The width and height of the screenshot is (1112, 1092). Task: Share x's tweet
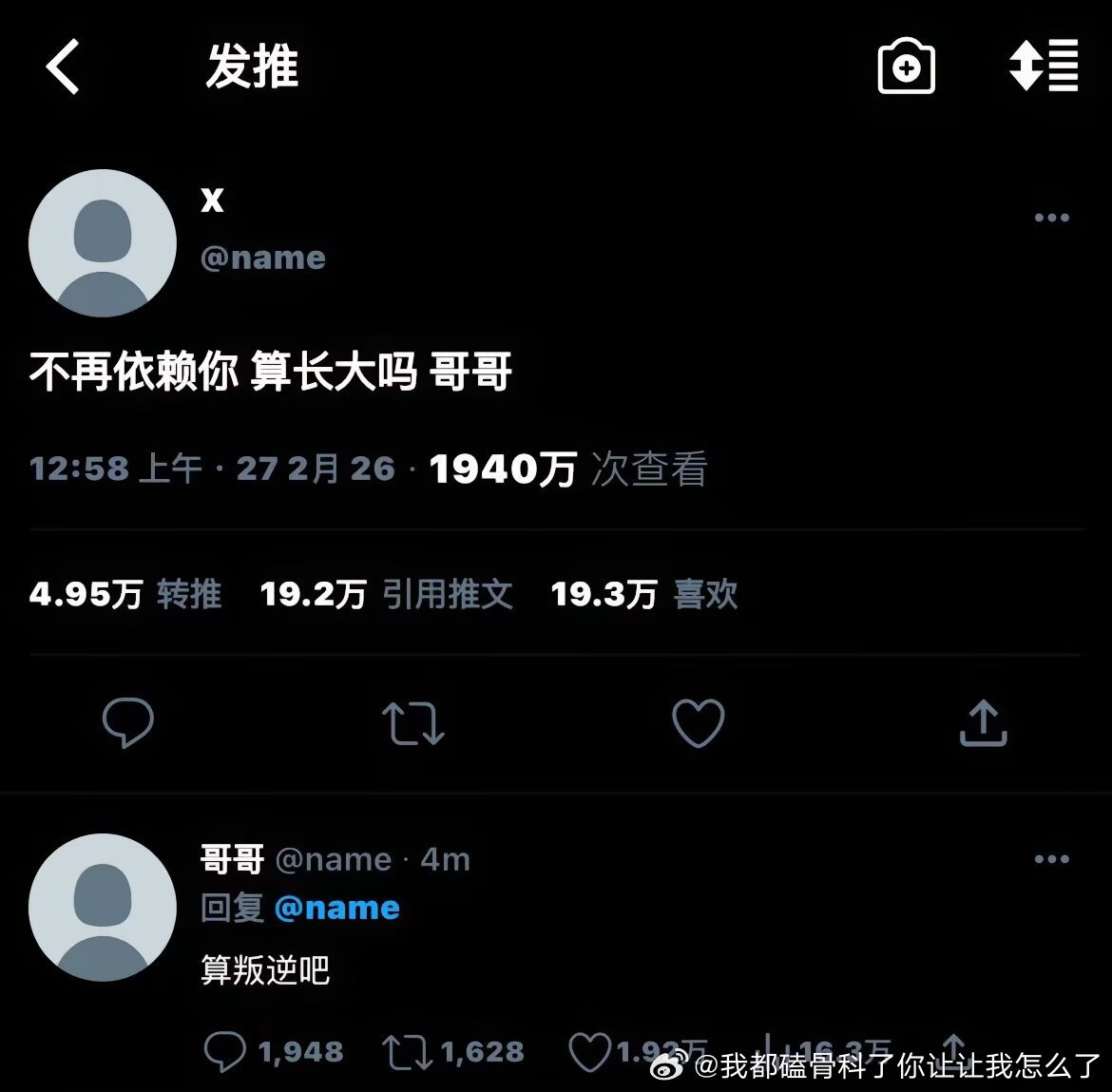[983, 723]
